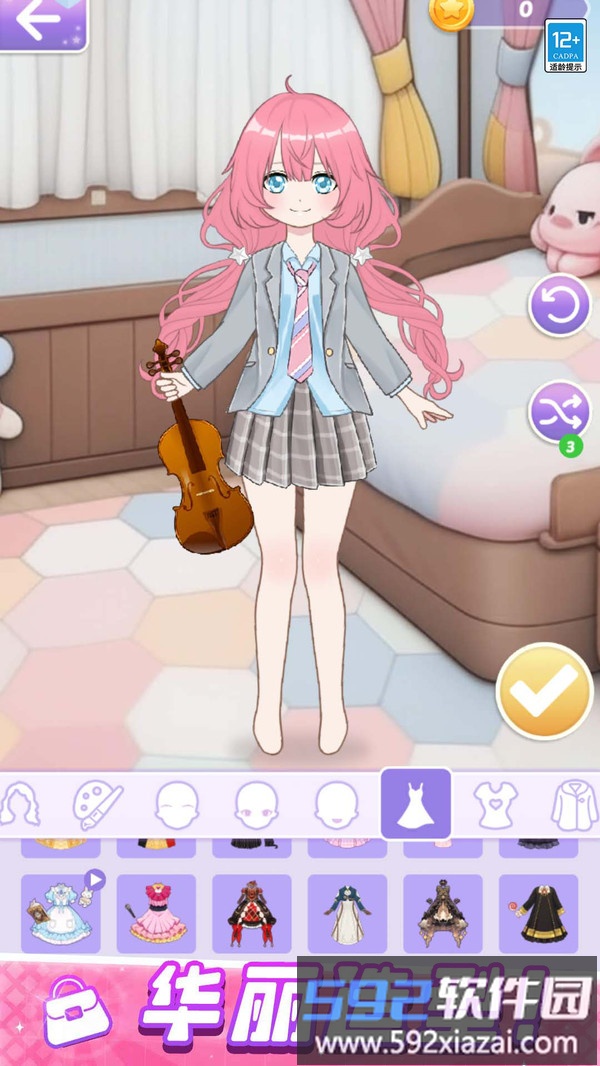Screen dimensions: 600x1066
Task: Open the jacket category
Action: pos(574,804)
